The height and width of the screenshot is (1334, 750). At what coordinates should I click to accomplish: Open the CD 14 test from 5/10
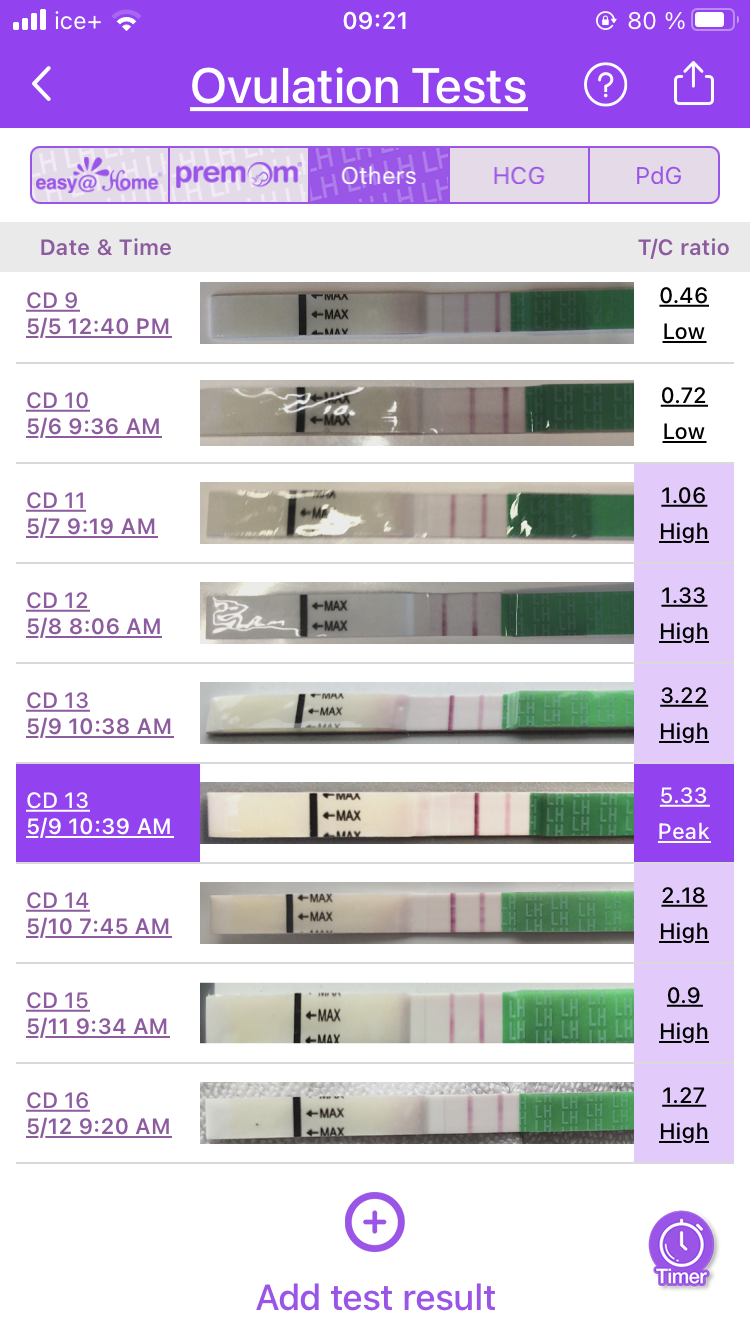coord(98,913)
